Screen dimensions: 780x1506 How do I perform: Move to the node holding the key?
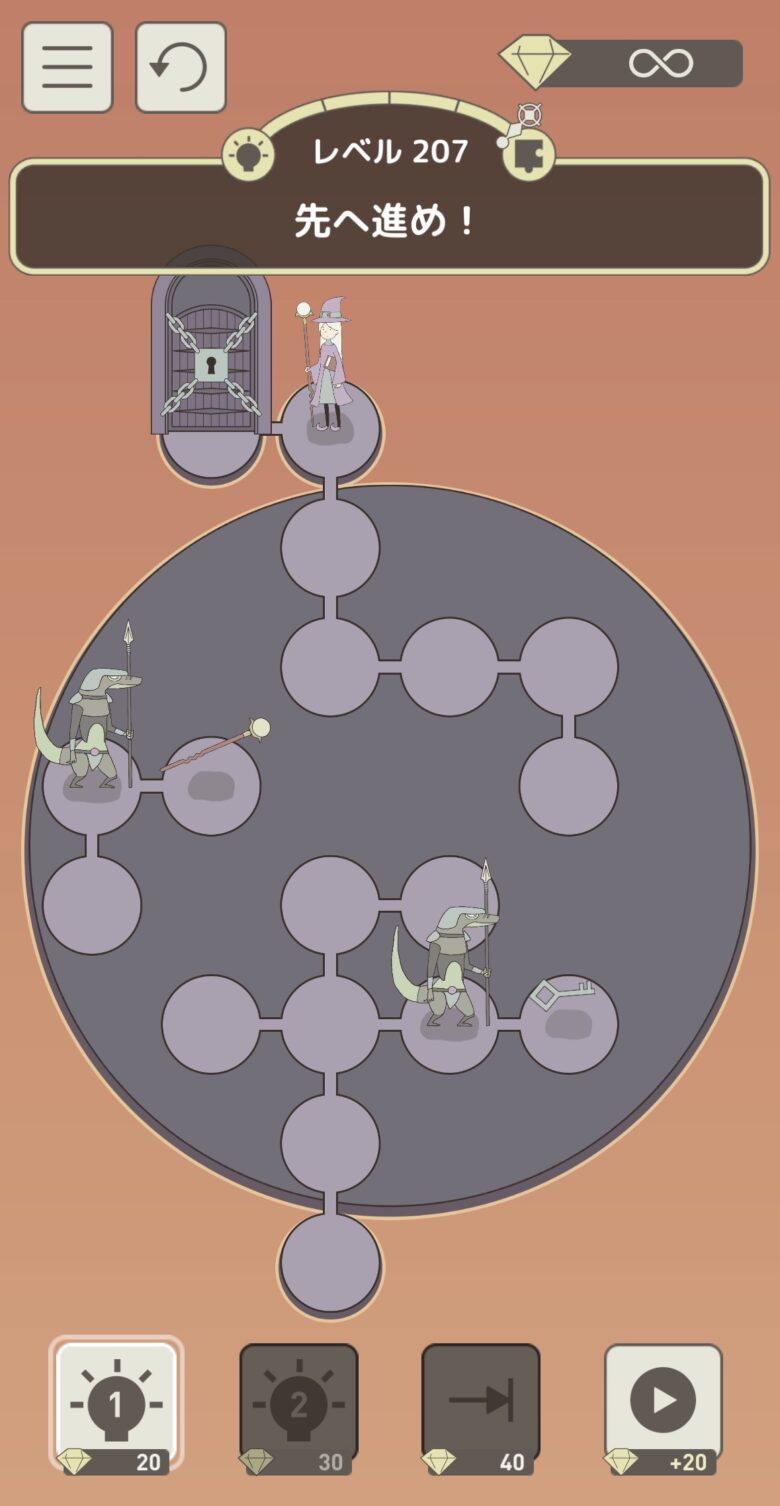(x=568, y=1023)
